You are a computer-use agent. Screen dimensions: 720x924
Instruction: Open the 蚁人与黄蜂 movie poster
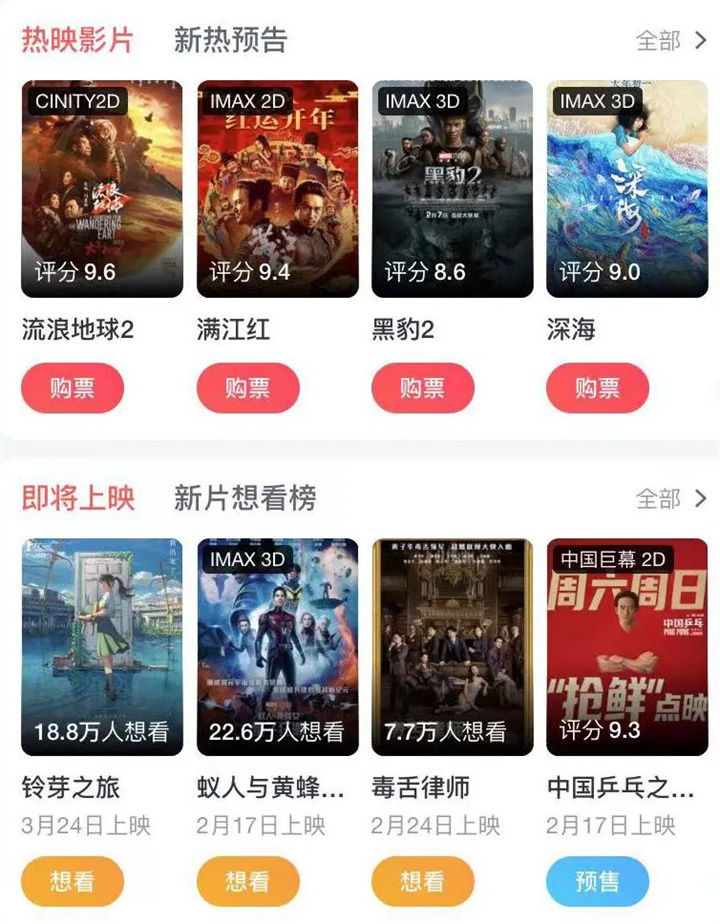[x=277, y=647]
